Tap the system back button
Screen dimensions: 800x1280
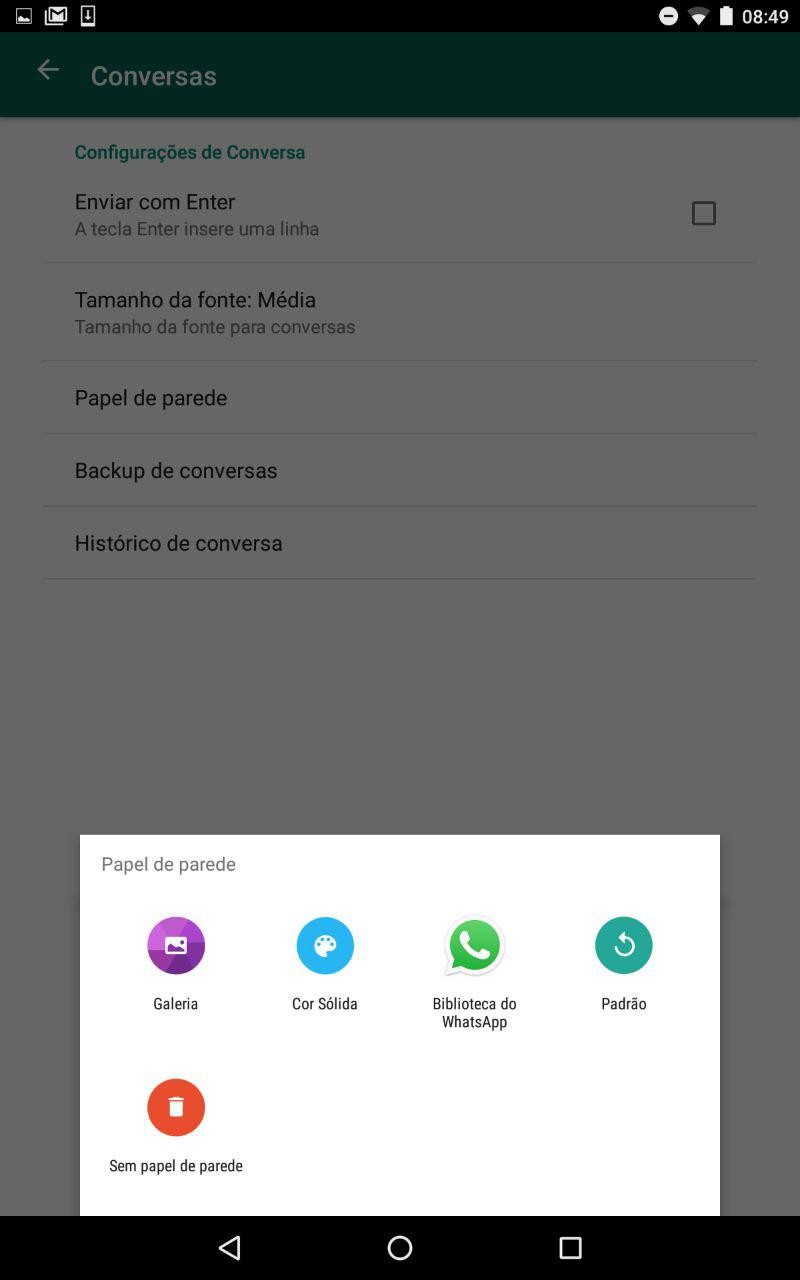pyautogui.click(x=230, y=1248)
